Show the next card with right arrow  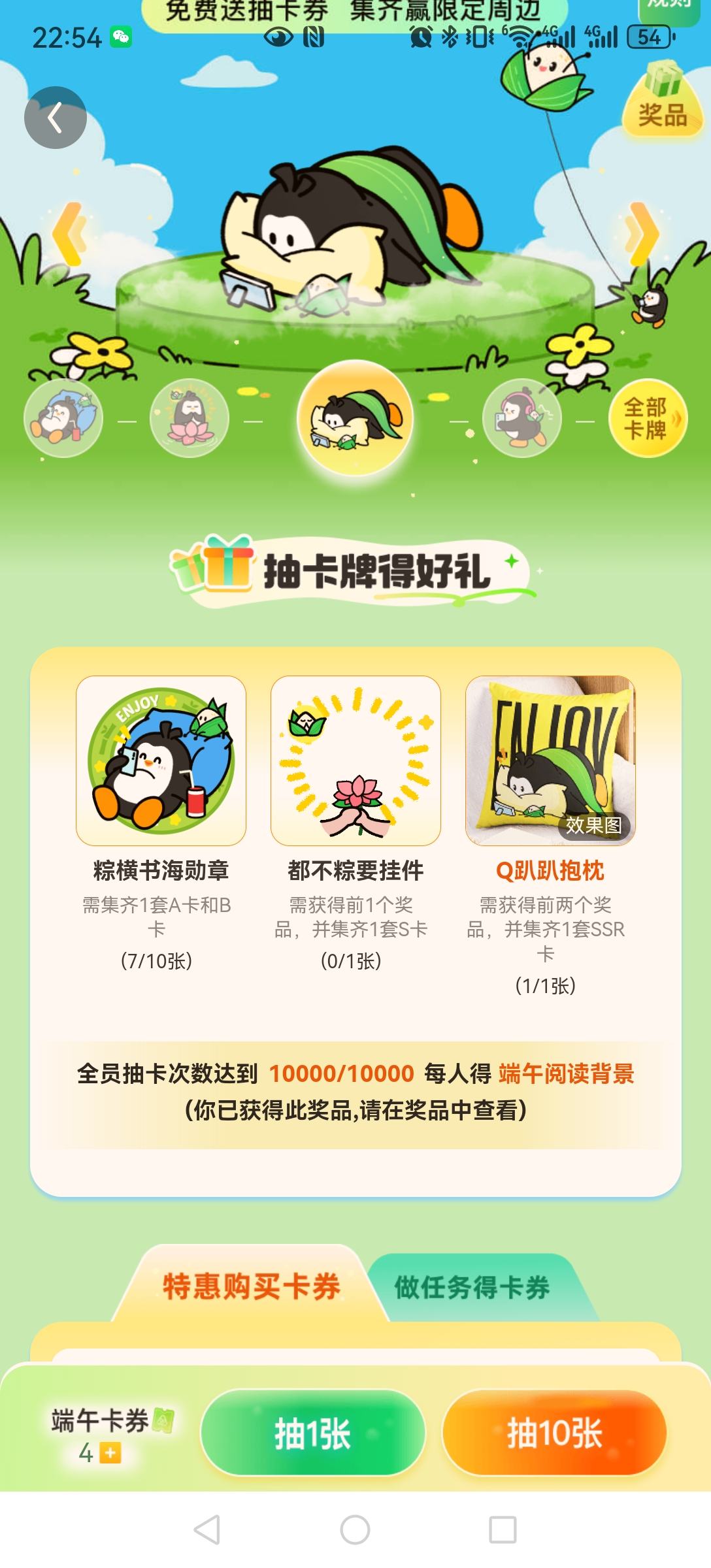tap(642, 233)
